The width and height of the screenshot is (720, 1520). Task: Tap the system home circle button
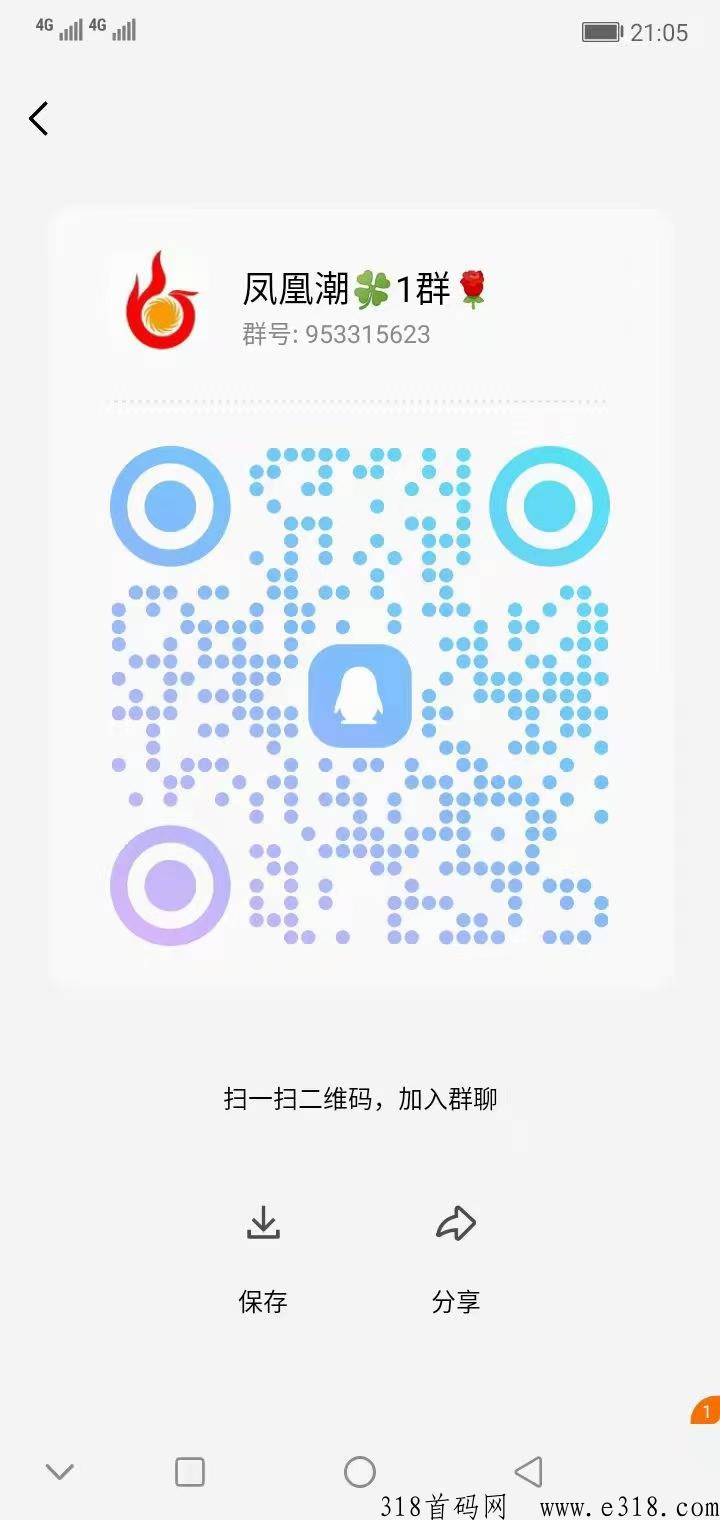click(360, 1472)
